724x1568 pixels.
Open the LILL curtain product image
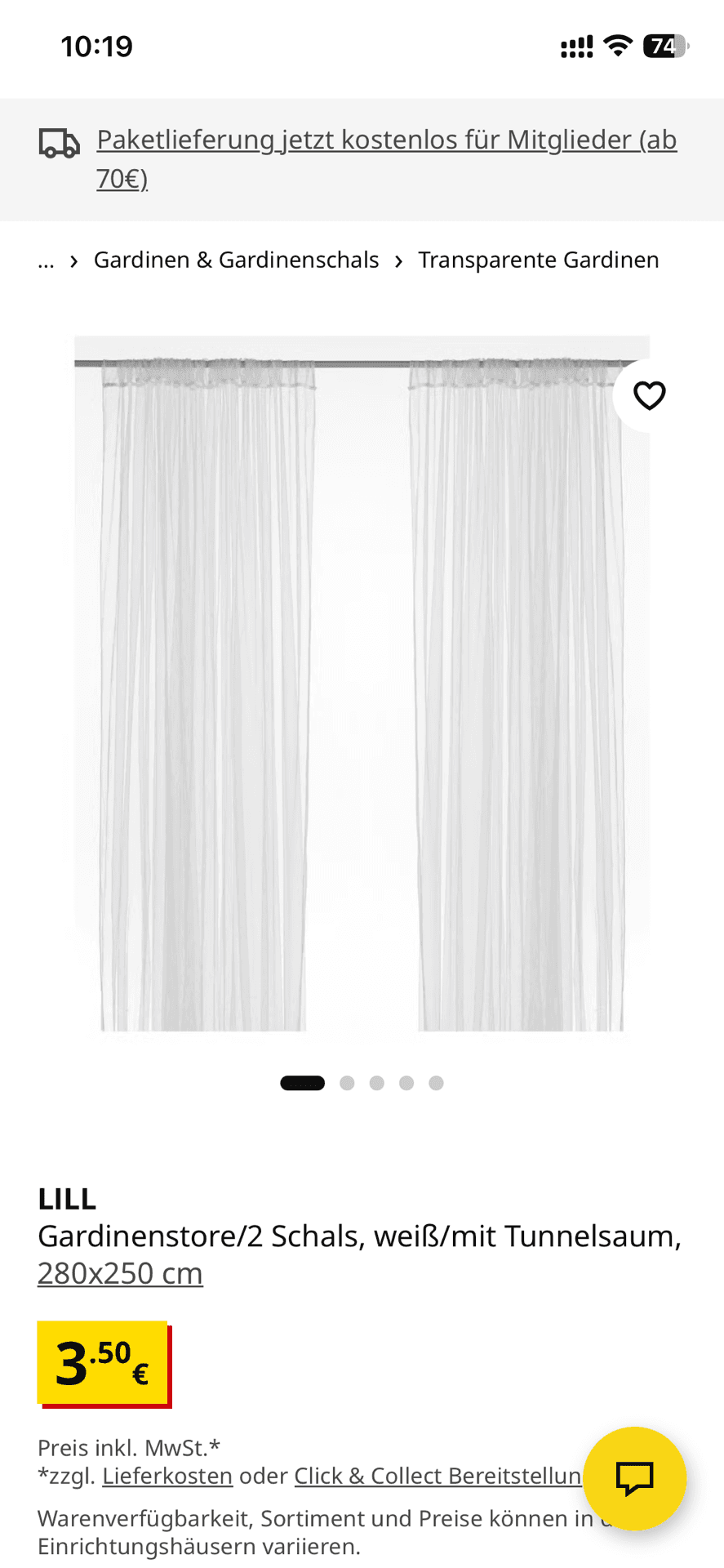click(x=362, y=686)
